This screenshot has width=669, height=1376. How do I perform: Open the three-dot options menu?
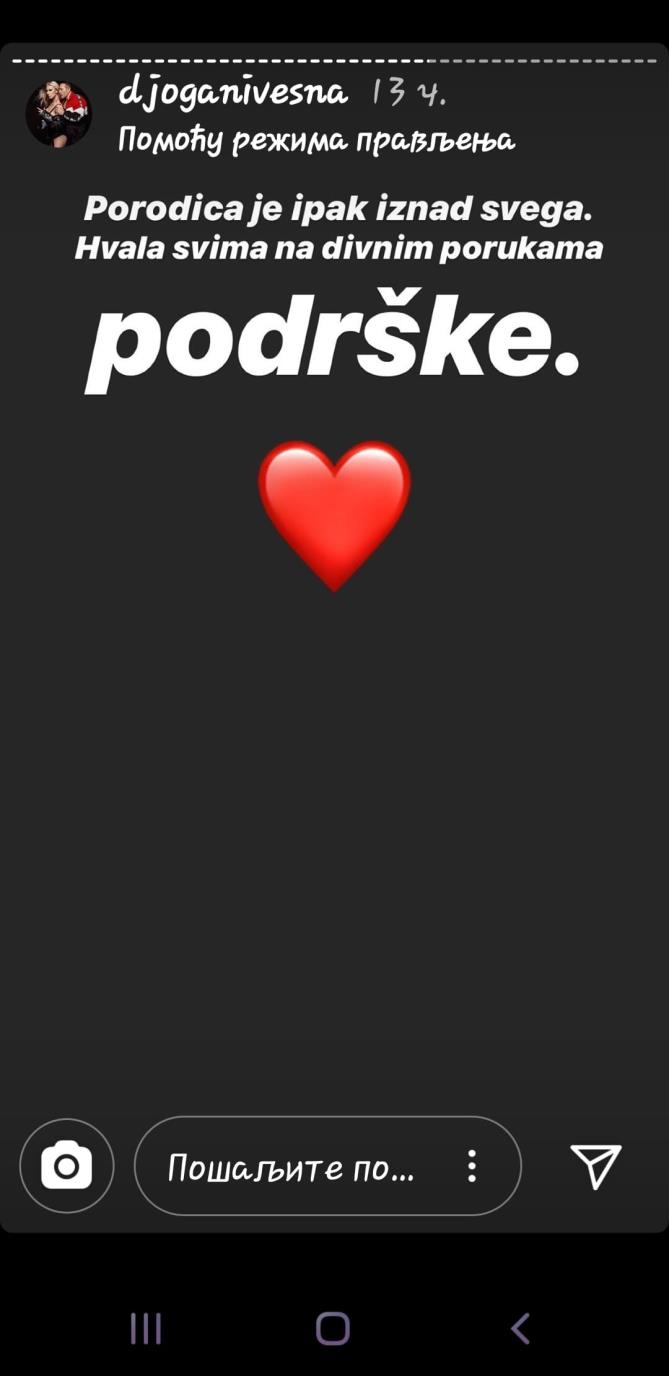tap(472, 1166)
